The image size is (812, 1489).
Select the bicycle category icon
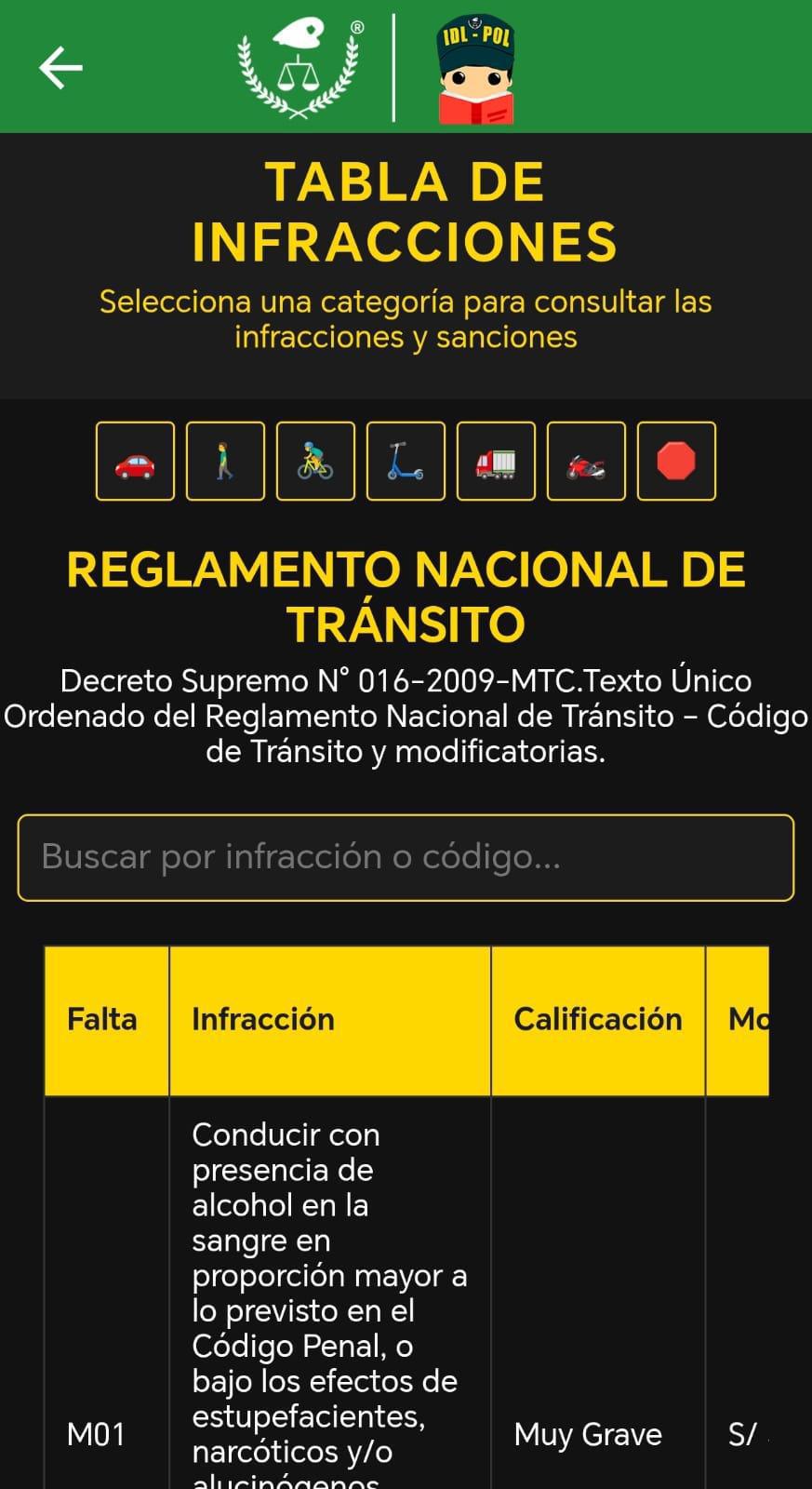(x=315, y=461)
